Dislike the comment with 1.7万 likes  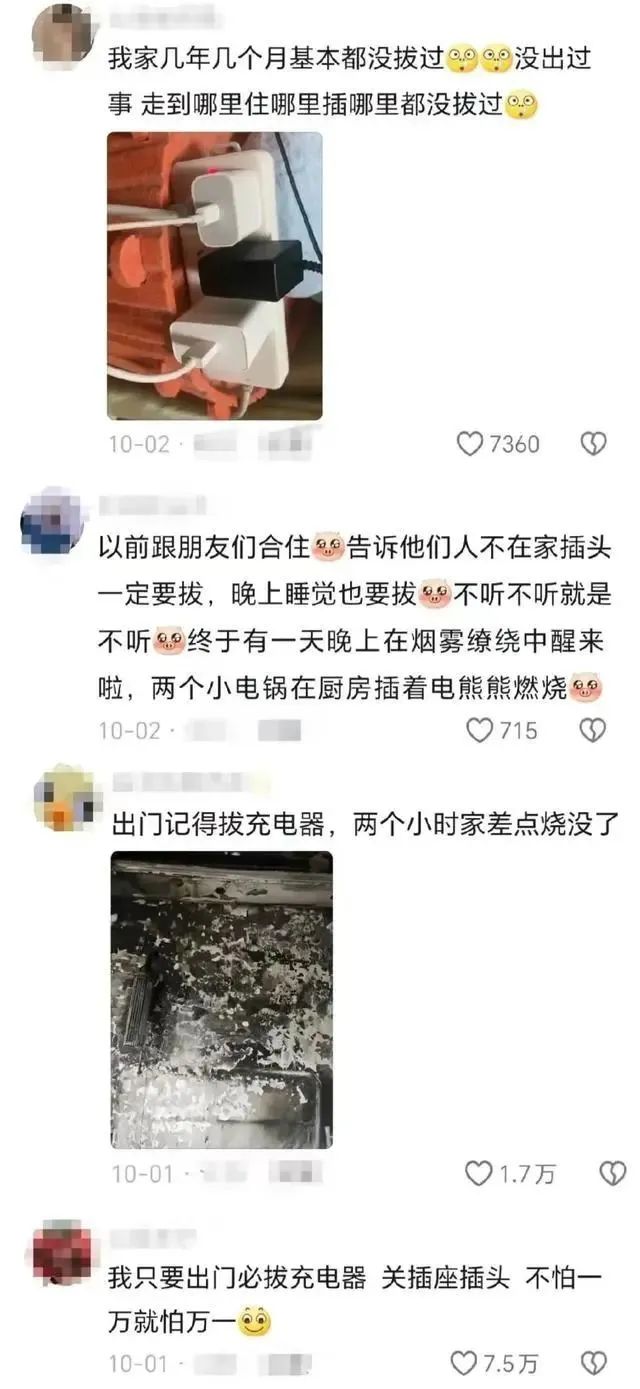click(612, 1173)
